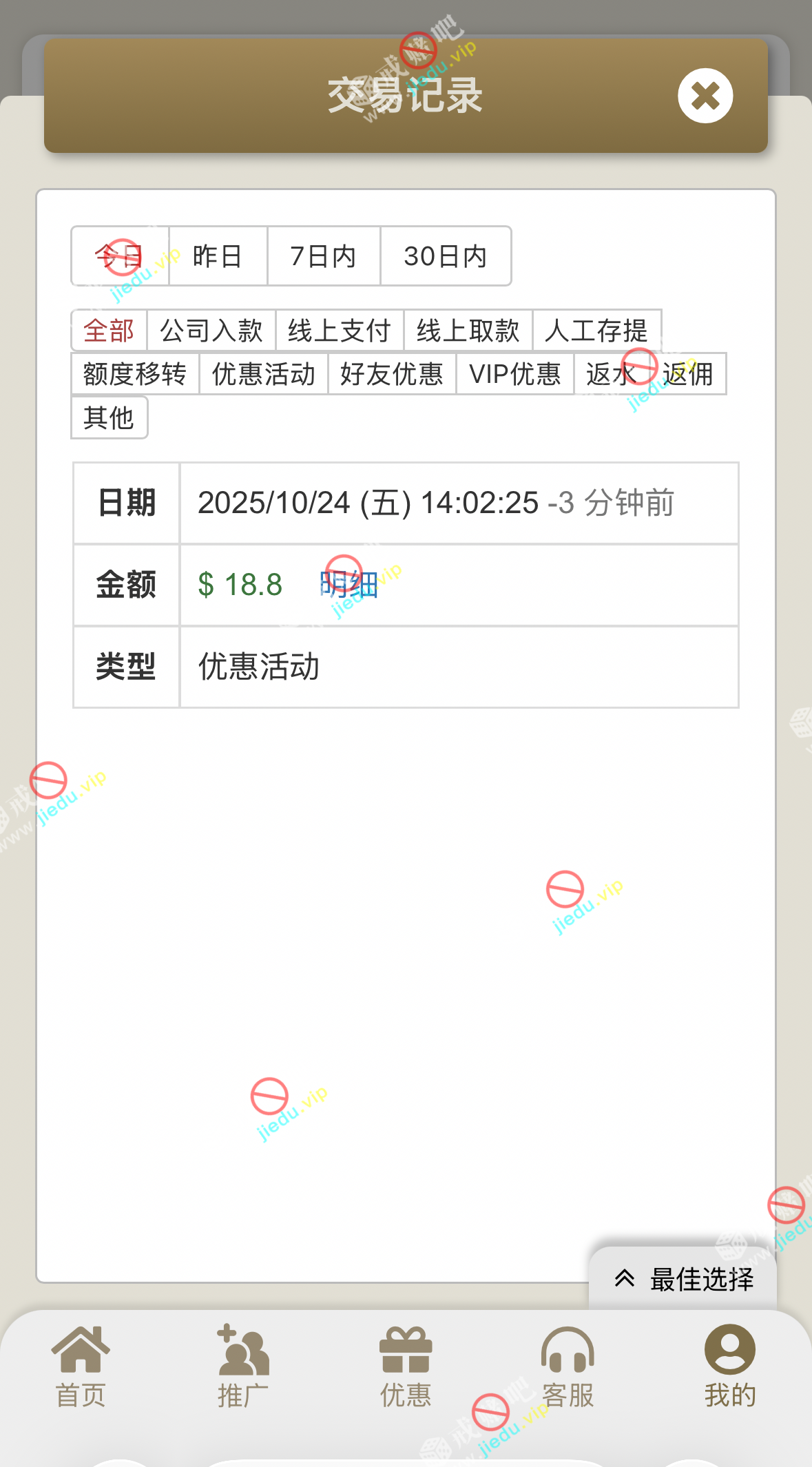Filter by 公司入款
The image size is (812, 1467).
pos(211,331)
